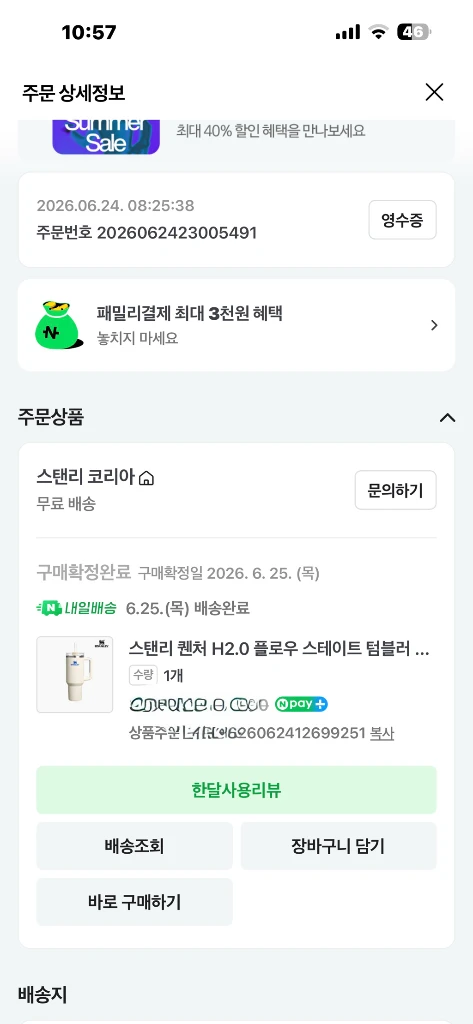473x1024 pixels.
Task: Open the Stanley tumbler product thumbnail
Action: tap(74, 675)
